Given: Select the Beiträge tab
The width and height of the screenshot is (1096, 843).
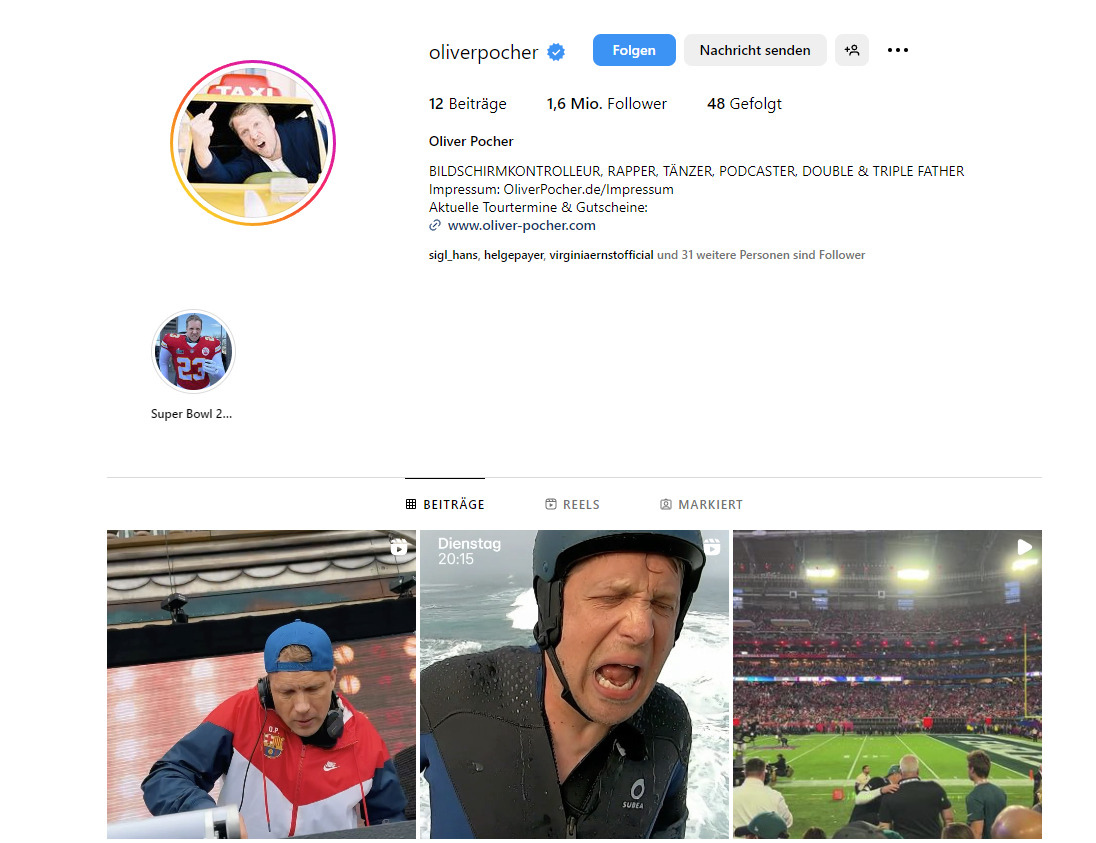Looking at the screenshot, I should [445, 505].
